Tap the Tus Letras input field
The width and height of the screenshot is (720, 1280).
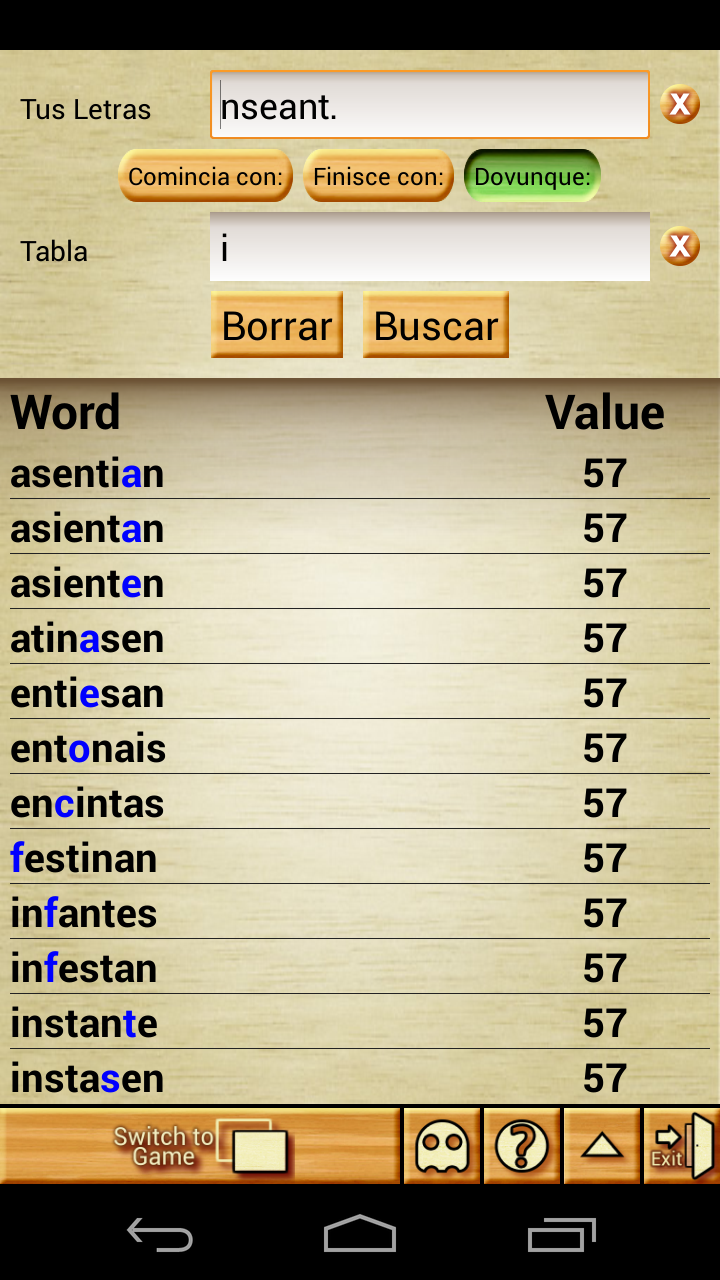(429, 105)
